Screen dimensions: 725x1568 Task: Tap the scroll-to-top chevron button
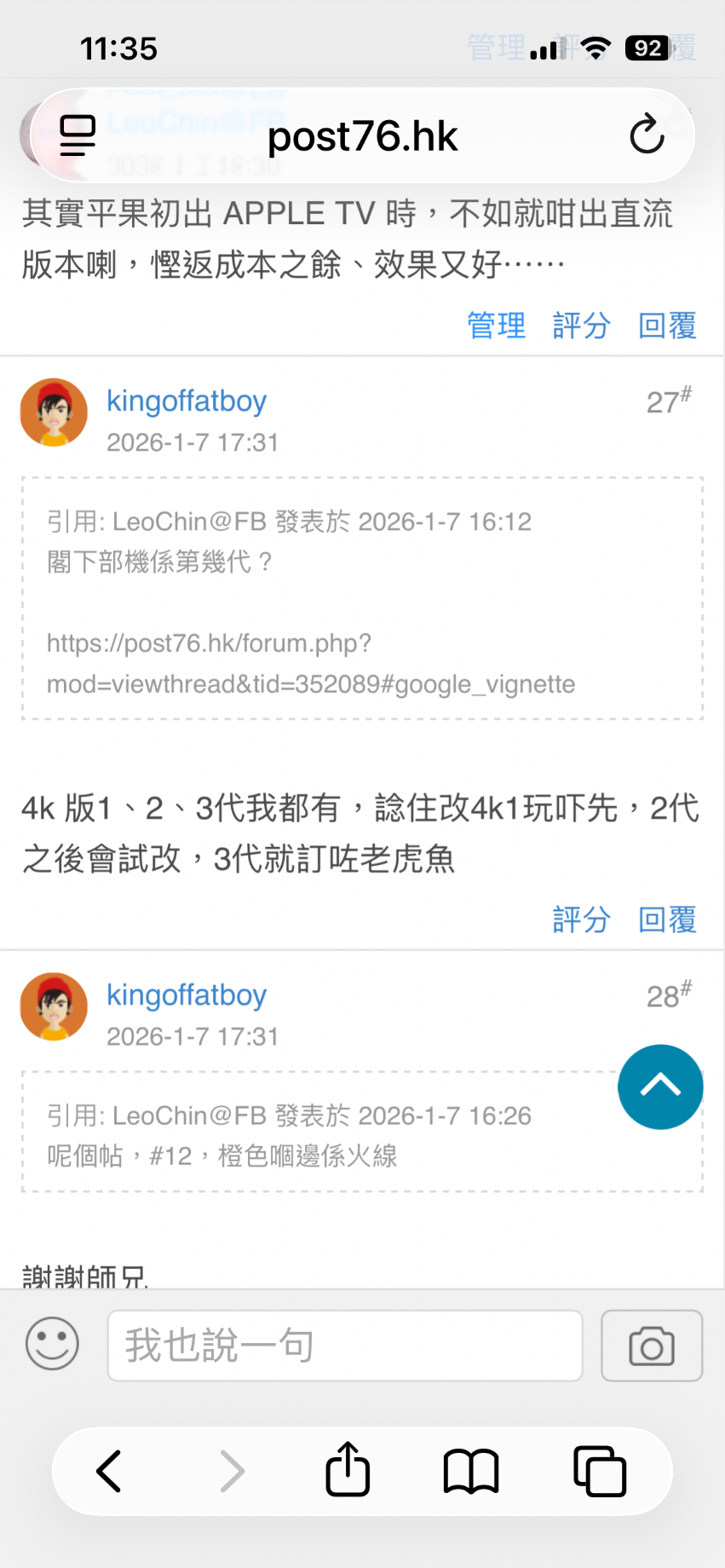coord(660,1087)
